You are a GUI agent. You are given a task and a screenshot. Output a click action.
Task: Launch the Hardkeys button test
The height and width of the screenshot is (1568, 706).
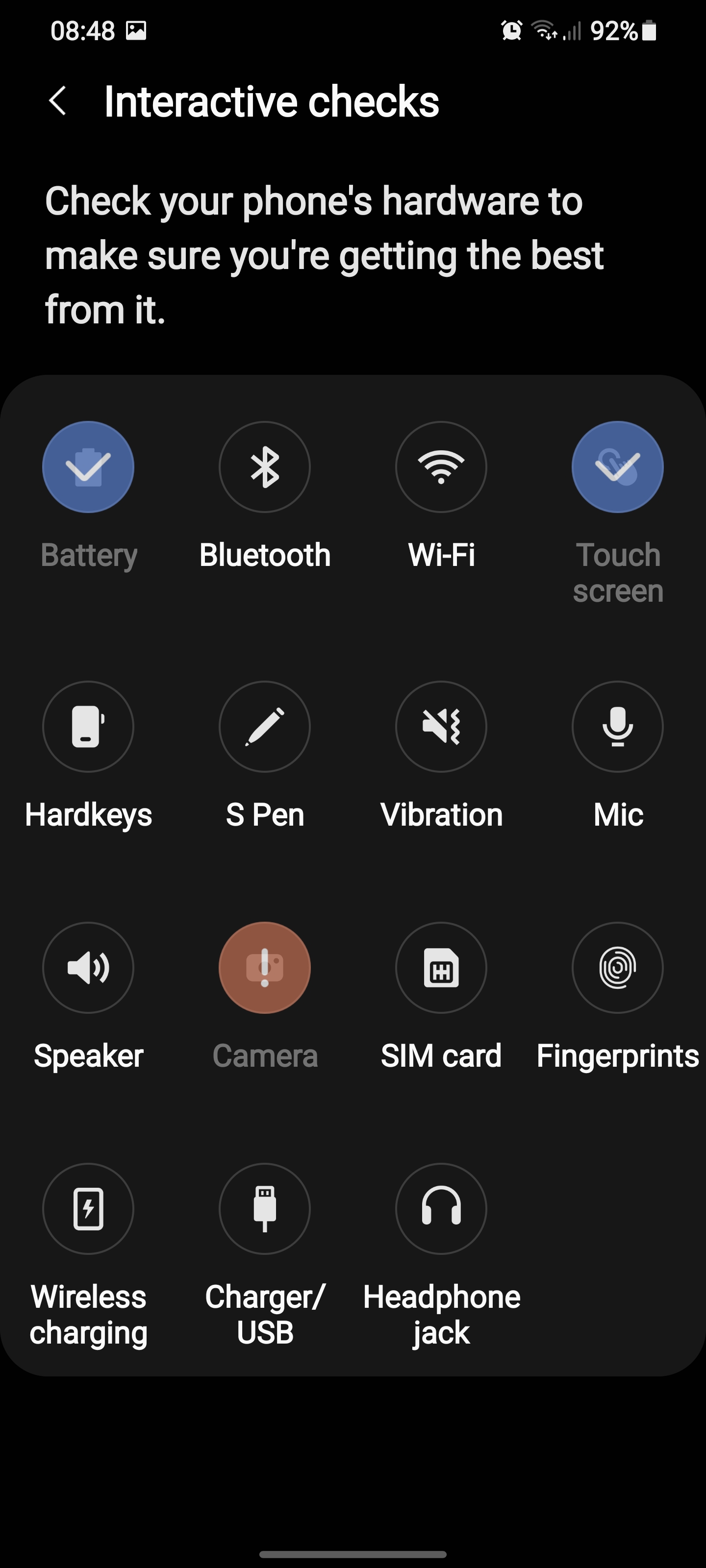click(88, 727)
